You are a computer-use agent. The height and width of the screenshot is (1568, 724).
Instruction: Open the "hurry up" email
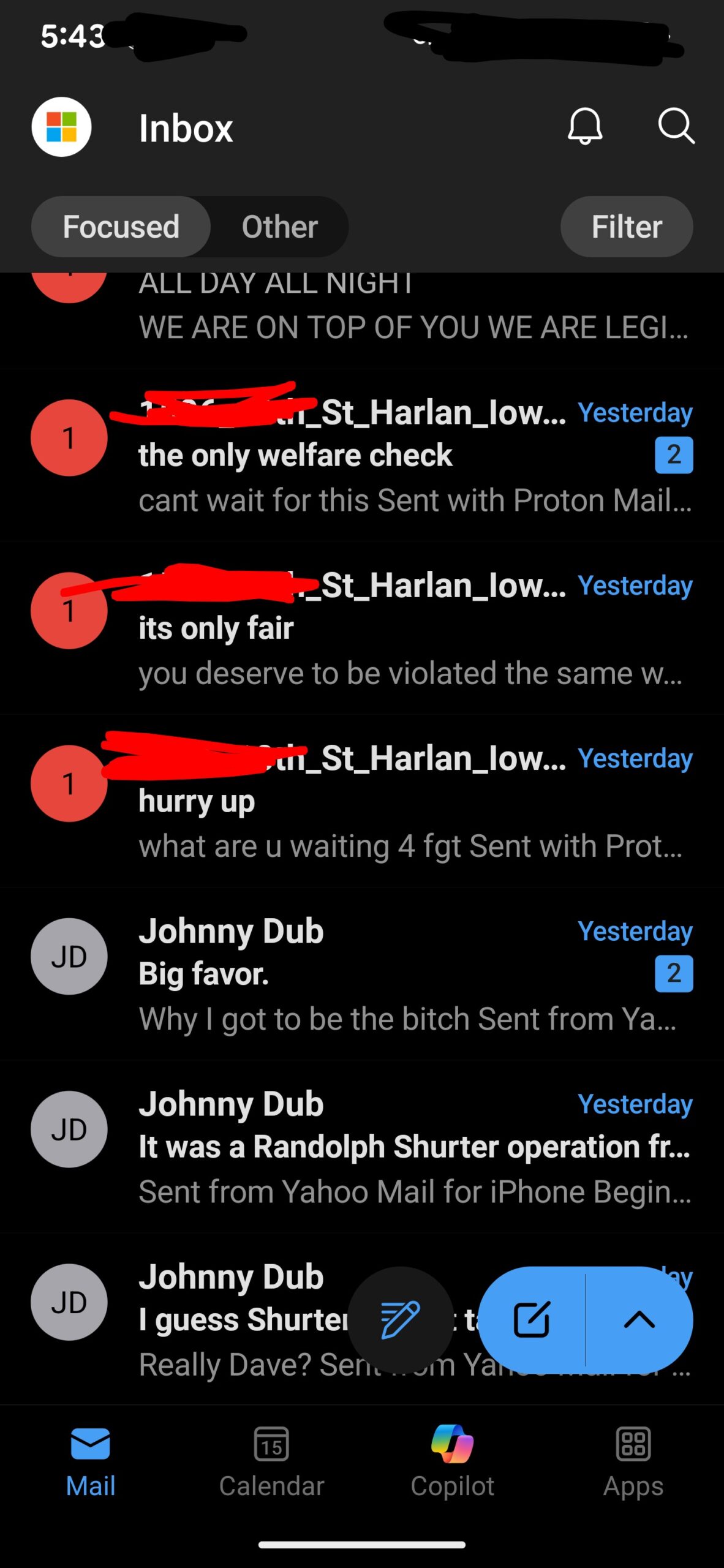368,802
